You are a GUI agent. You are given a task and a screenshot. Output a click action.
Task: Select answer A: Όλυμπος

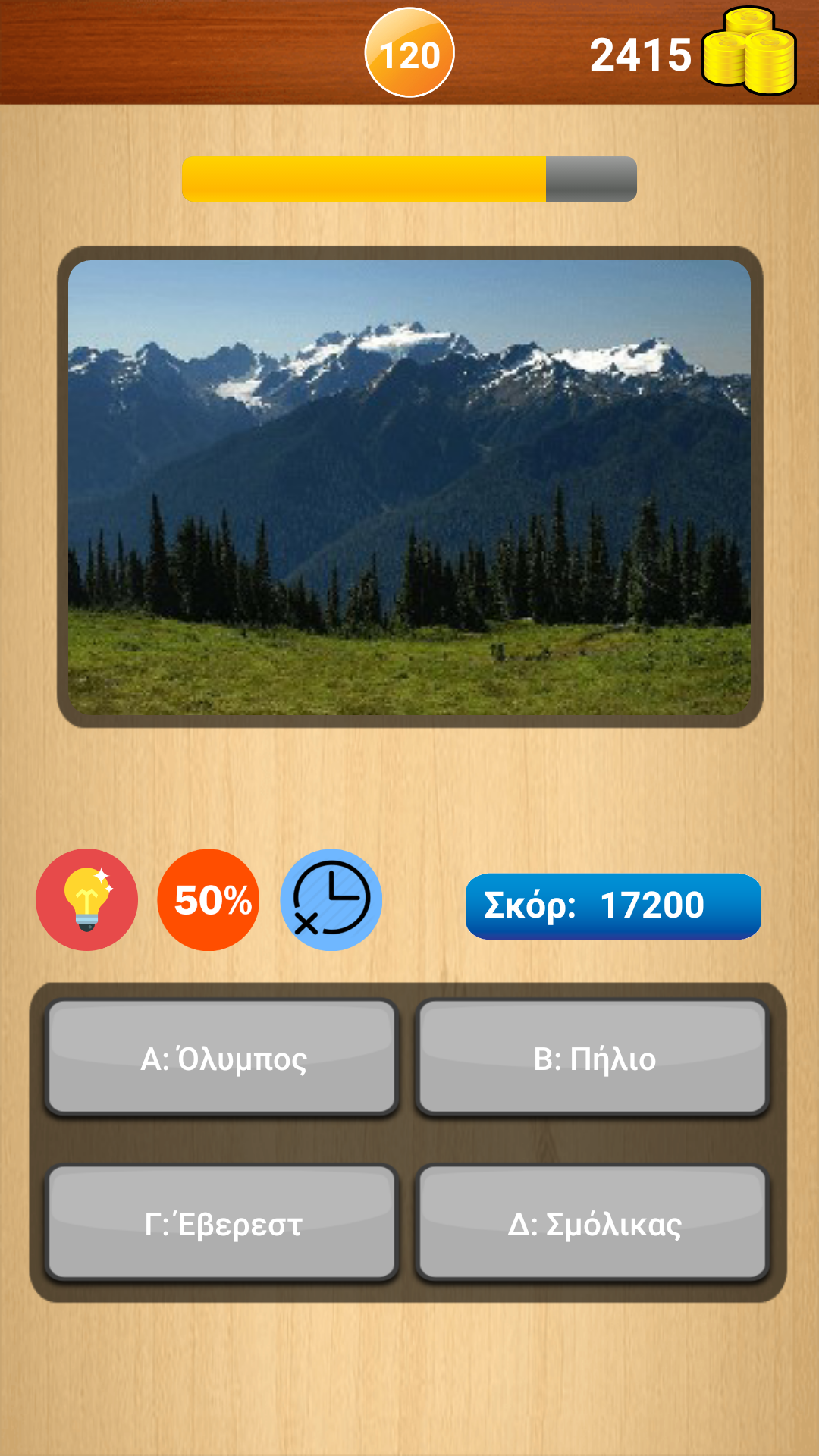pos(222,1058)
